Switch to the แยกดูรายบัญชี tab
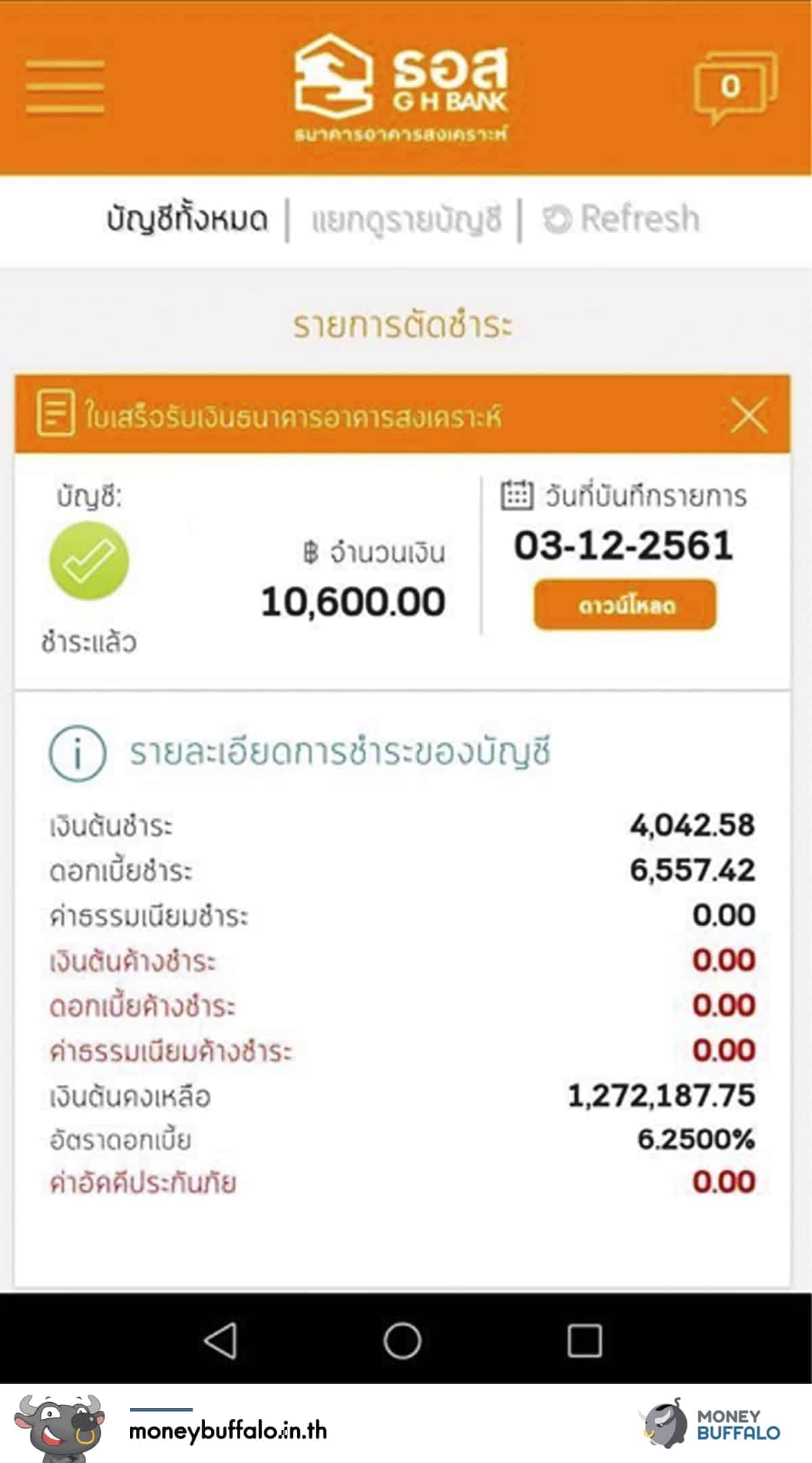 pos(406,219)
